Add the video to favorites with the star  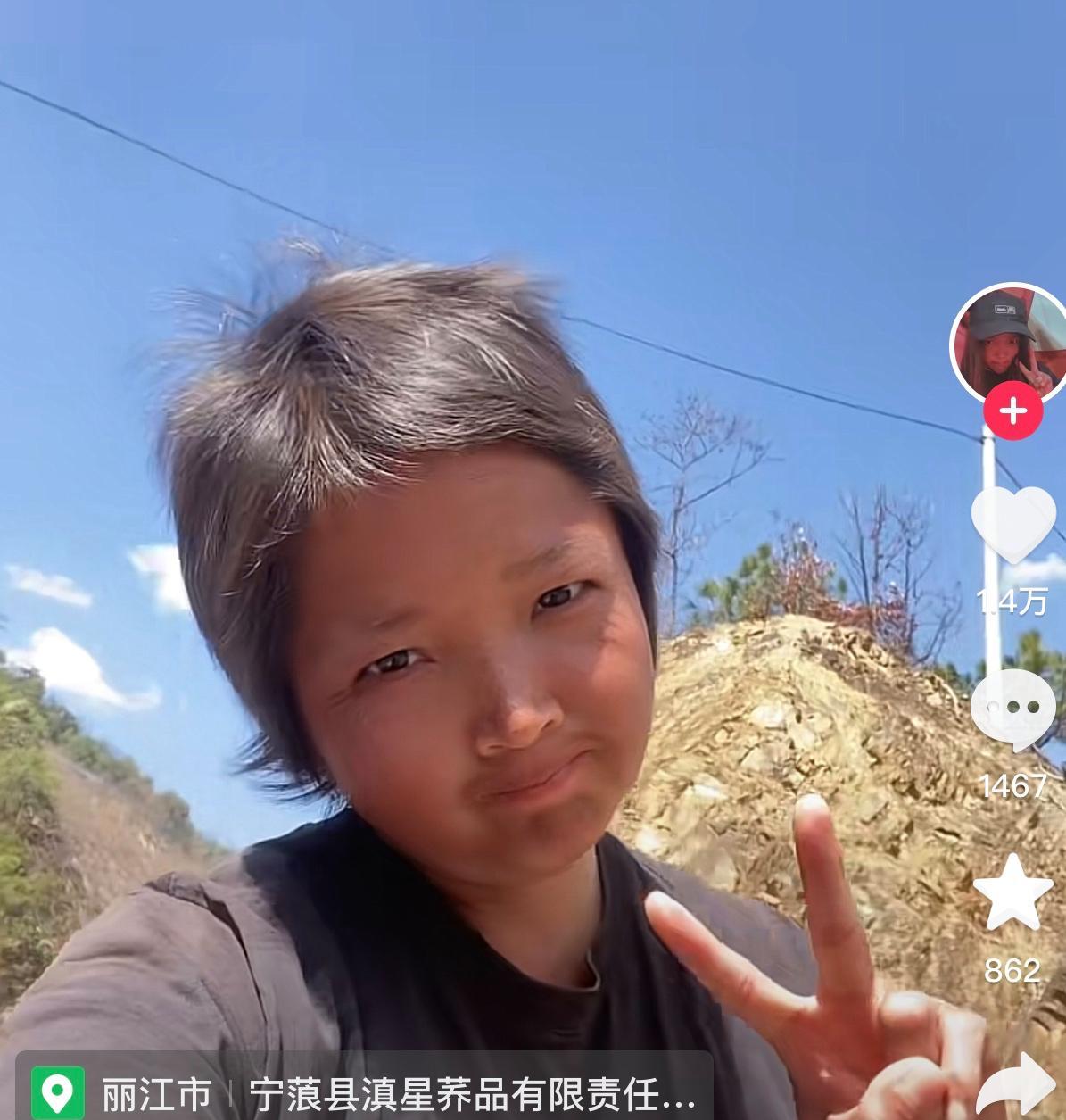pyautogui.click(x=1012, y=892)
